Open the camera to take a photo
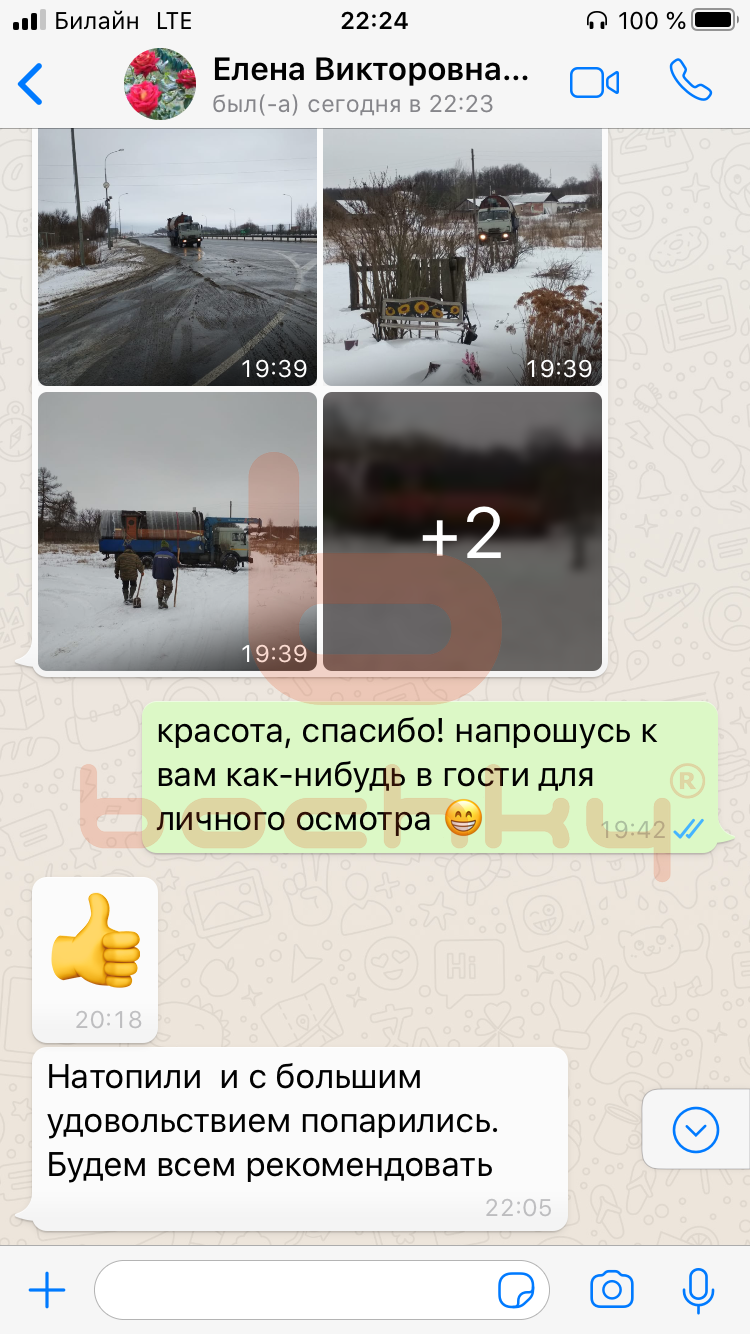Image resolution: width=750 pixels, height=1334 pixels. click(x=611, y=1290)
